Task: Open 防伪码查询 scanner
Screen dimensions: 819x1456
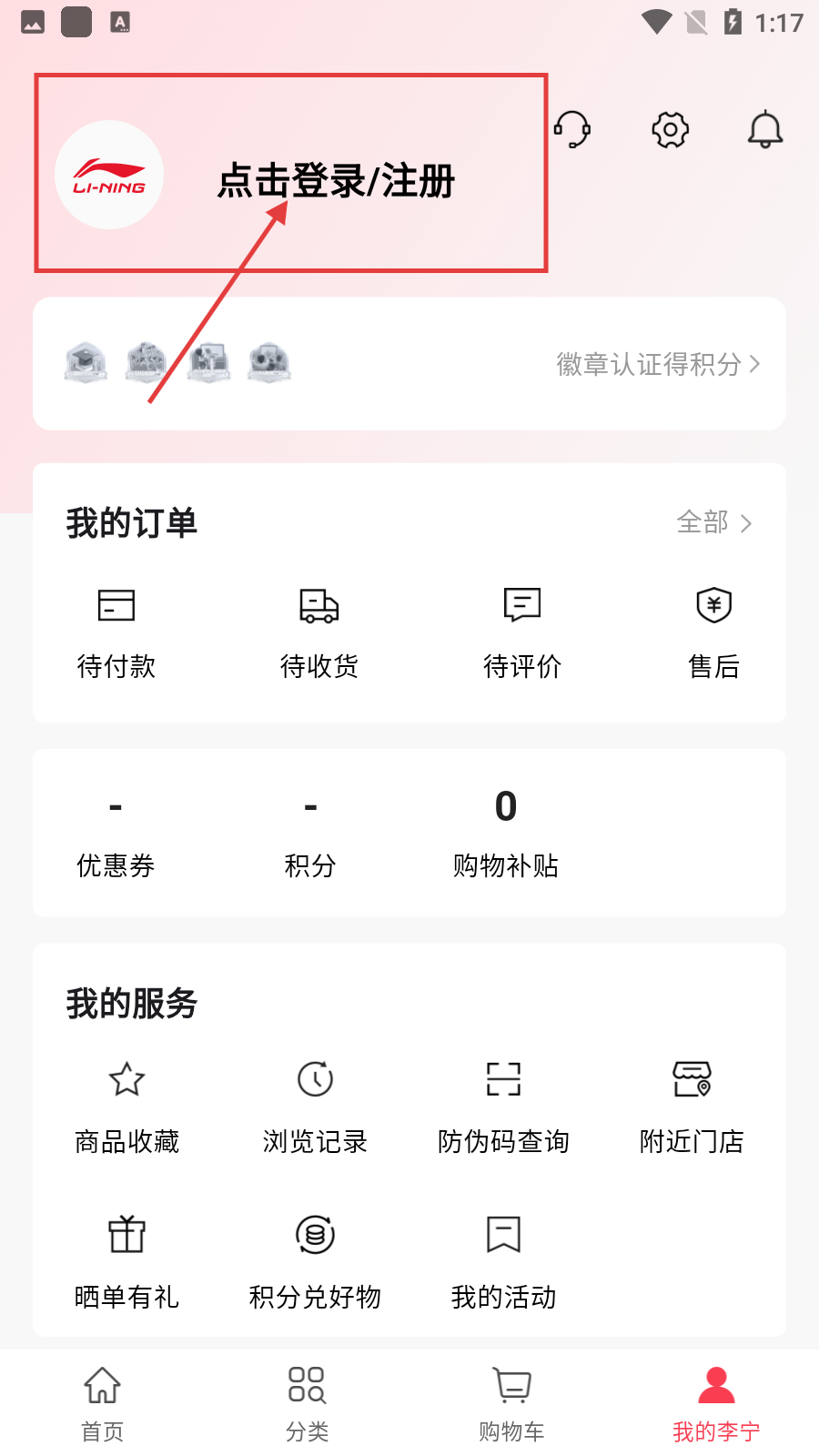Action: point(503,1106)
